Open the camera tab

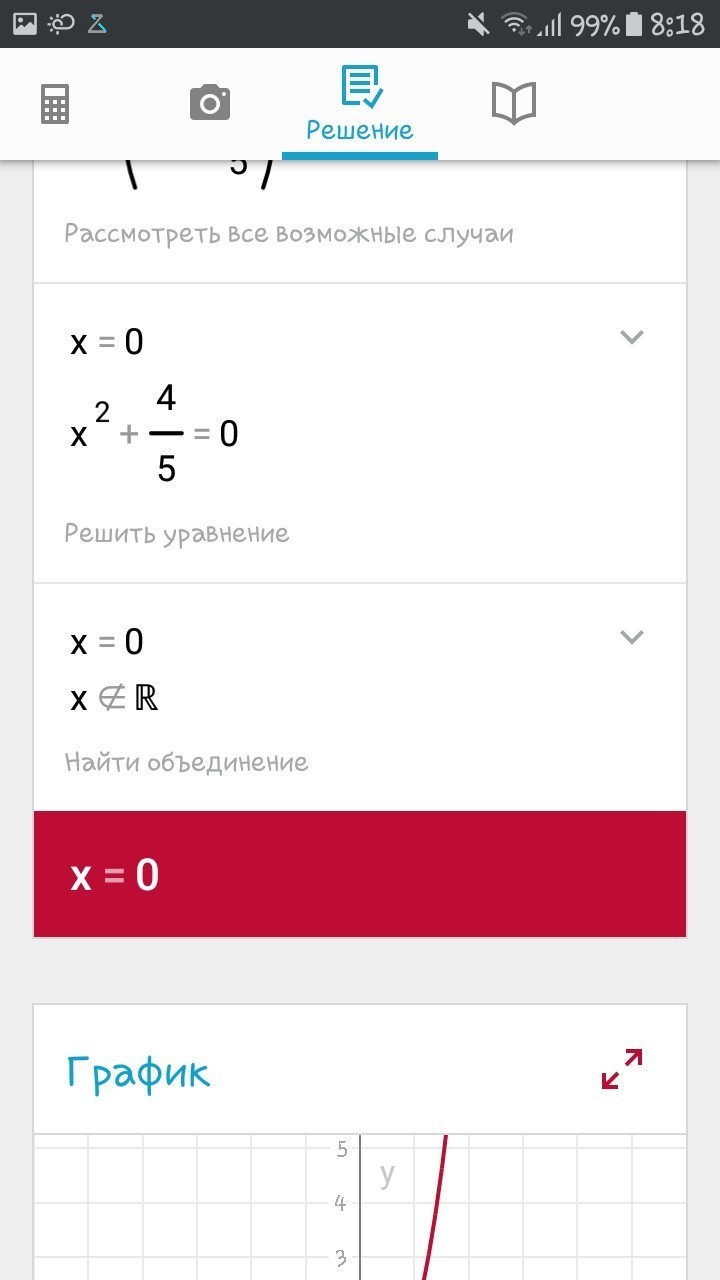(209, 103)
